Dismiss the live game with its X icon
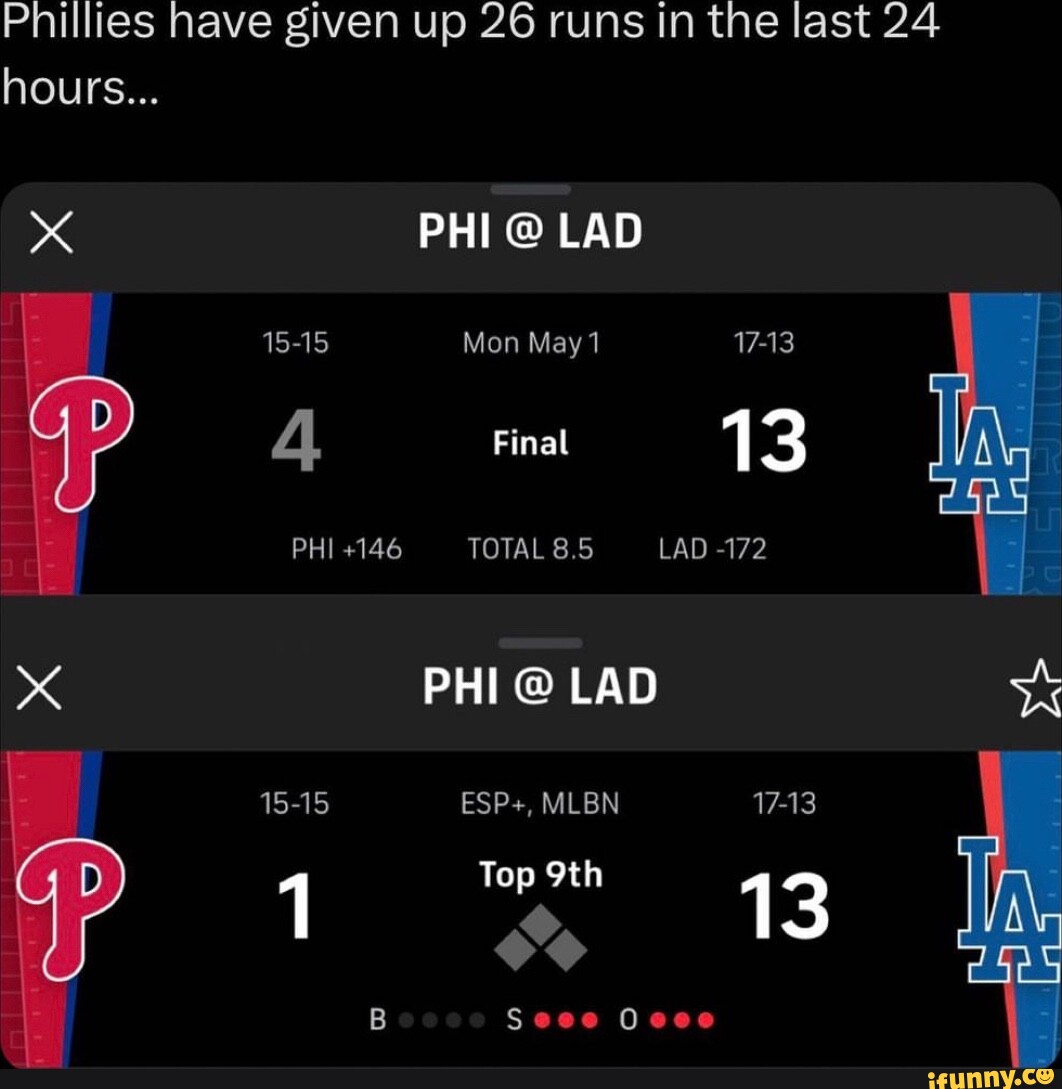Image resolution: width=1062 pixels, height=1089 pixels. pyautogui.click(x=38, y=686)
